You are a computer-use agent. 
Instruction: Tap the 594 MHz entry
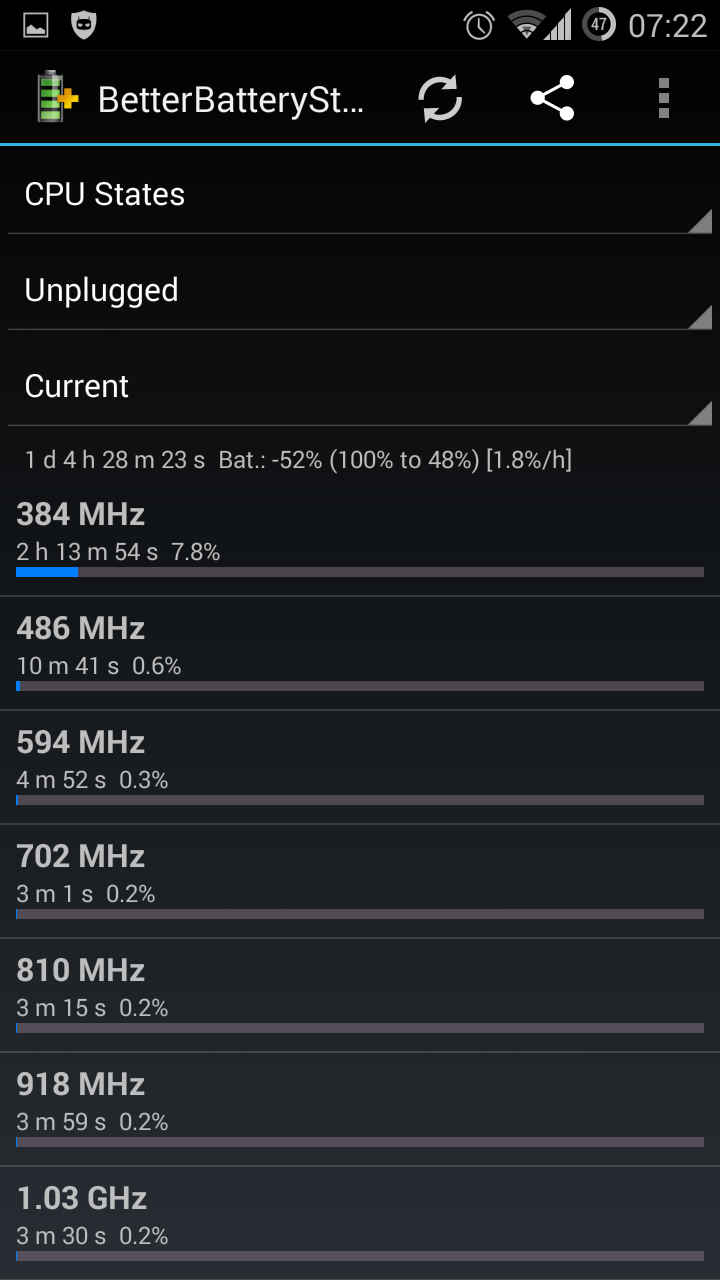(x=360, y=767)
